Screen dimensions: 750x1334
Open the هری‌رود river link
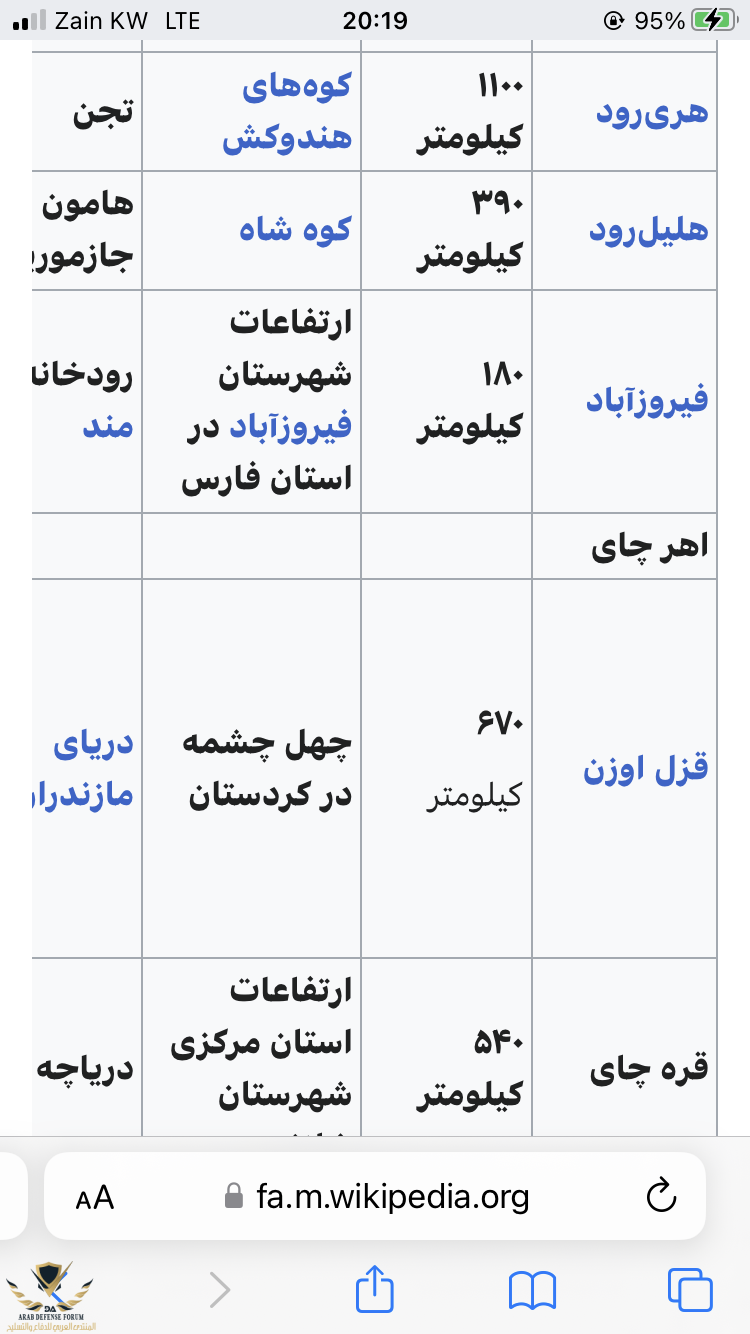pyautogui.click(x=651, y=112)
